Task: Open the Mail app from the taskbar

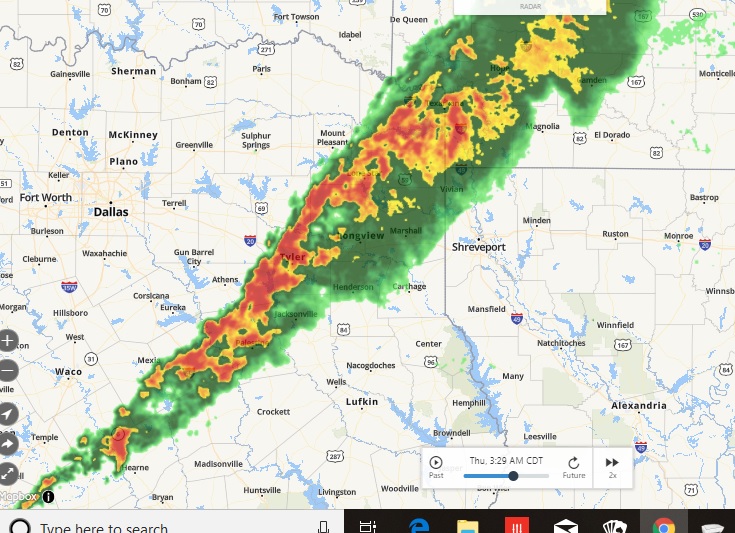Action: pyautogui.click(x=565, y=526)
